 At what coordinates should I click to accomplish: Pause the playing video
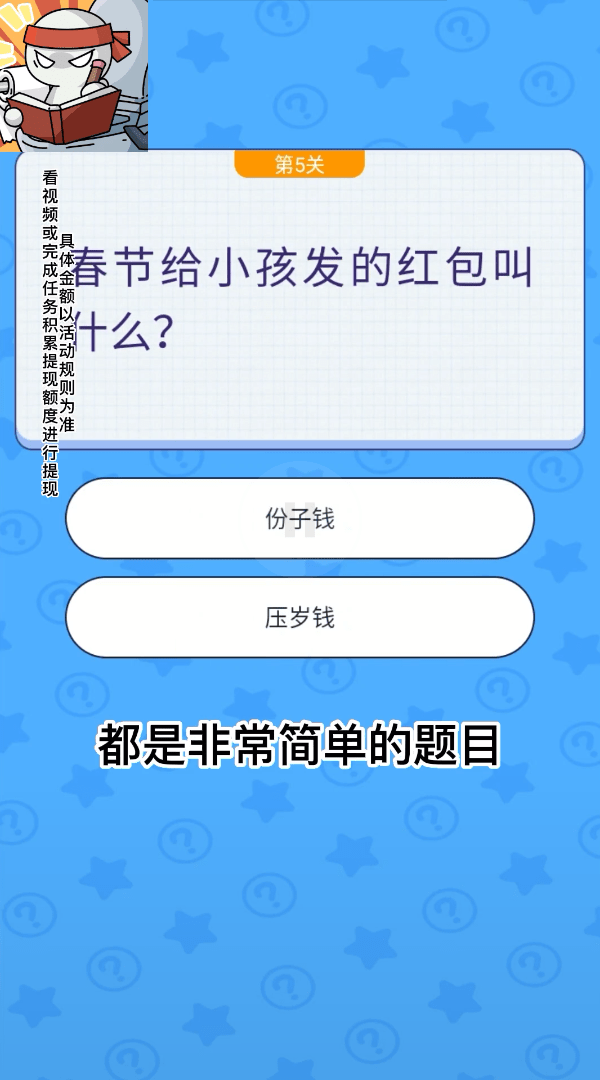300,521
